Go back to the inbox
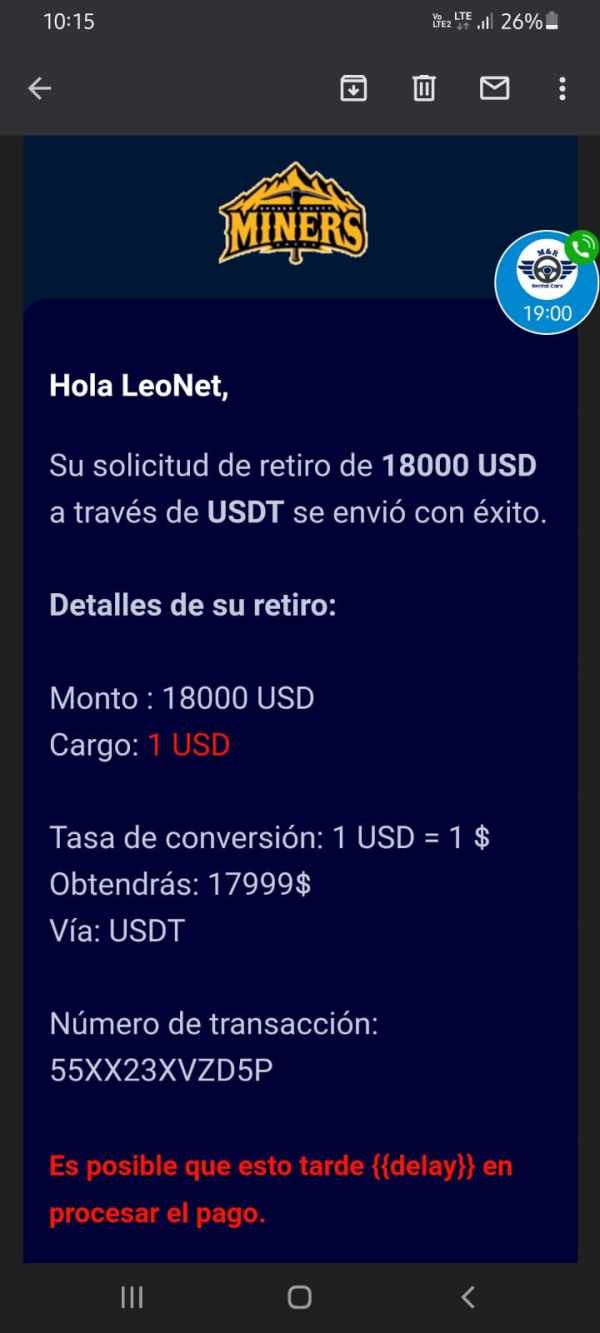Image resolution: width=600 pixels, height=1333 pixels. pos(39,89)
